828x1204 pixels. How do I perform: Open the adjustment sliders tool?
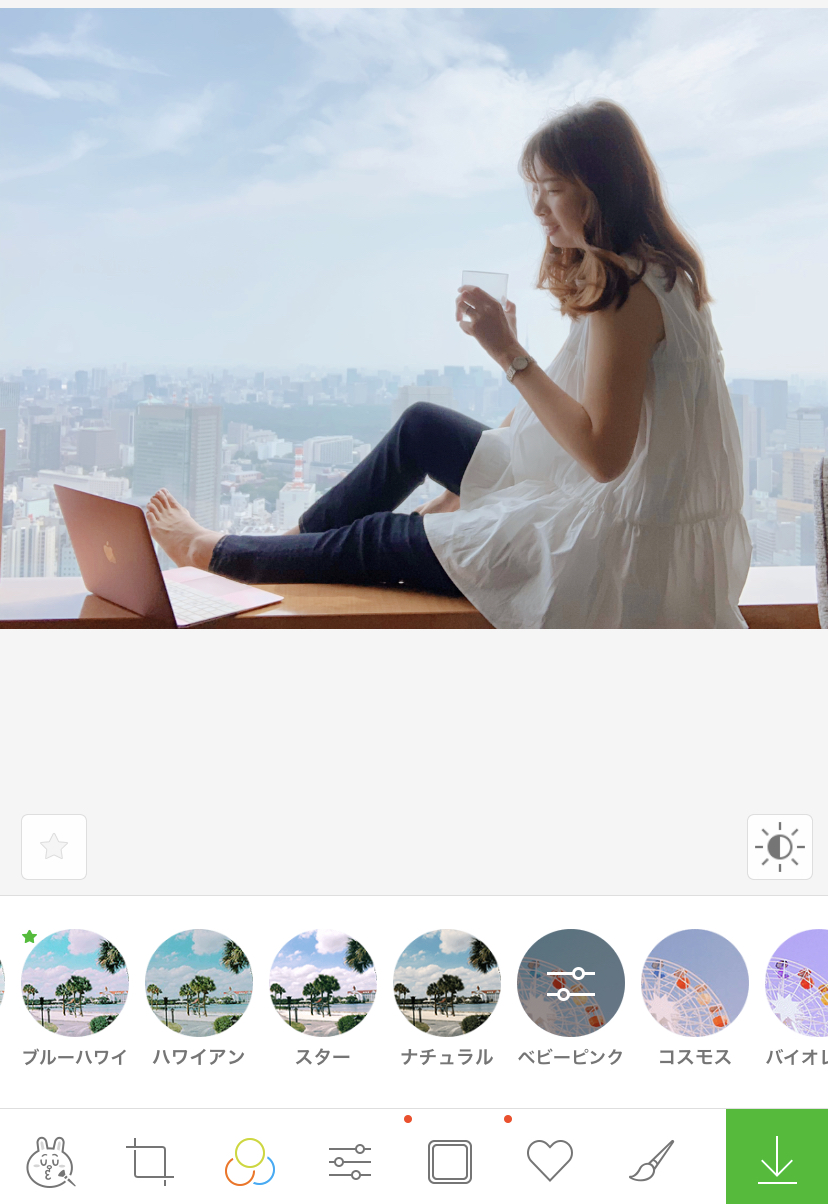coord(350,1161)
